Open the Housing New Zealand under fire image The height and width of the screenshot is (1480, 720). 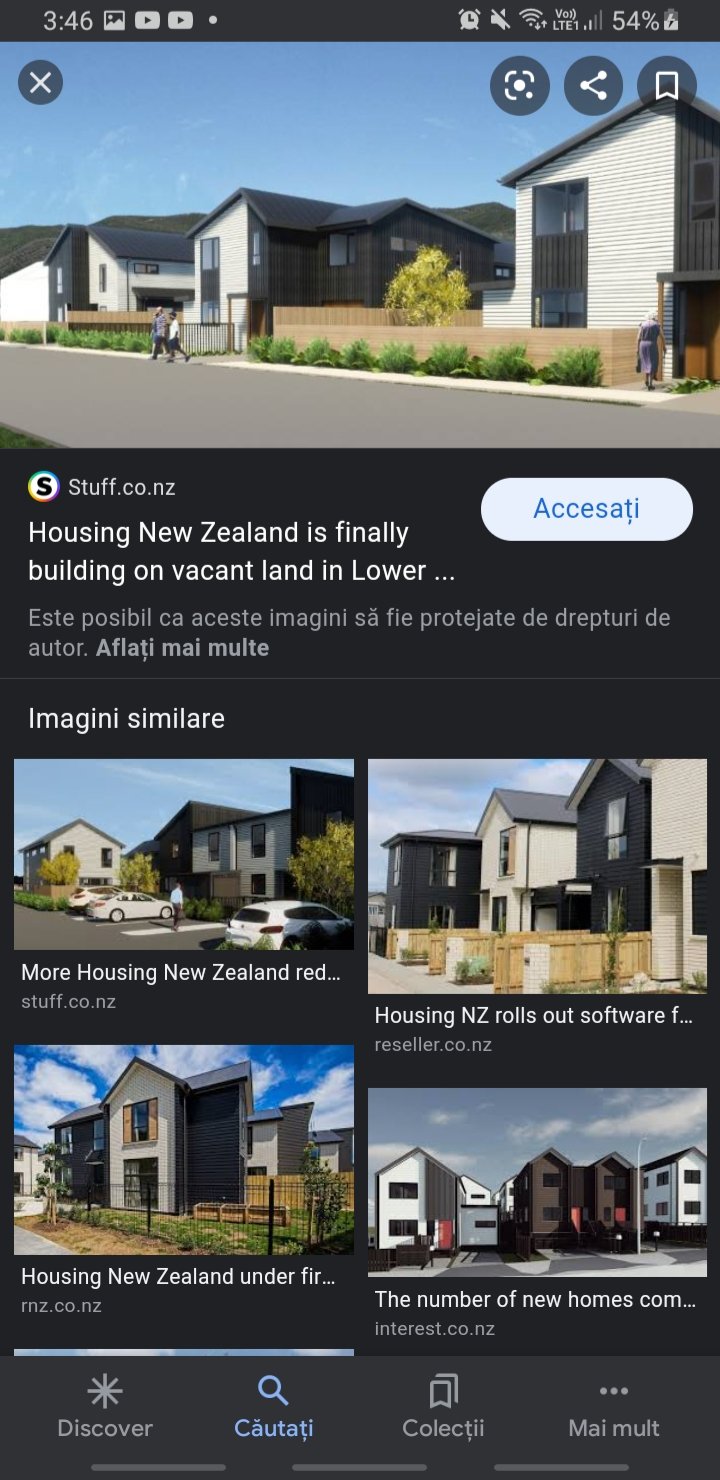tap(184, 1150)
